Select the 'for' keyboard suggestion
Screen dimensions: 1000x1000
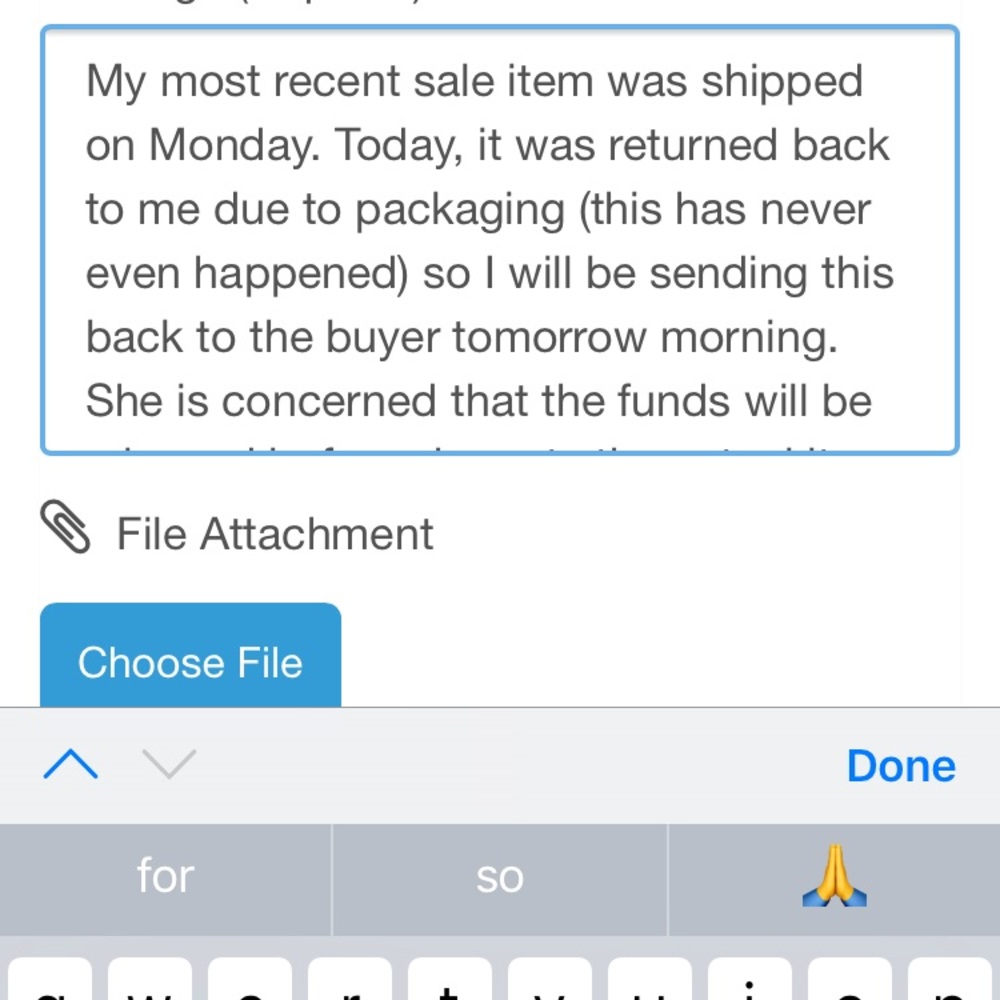165,878
